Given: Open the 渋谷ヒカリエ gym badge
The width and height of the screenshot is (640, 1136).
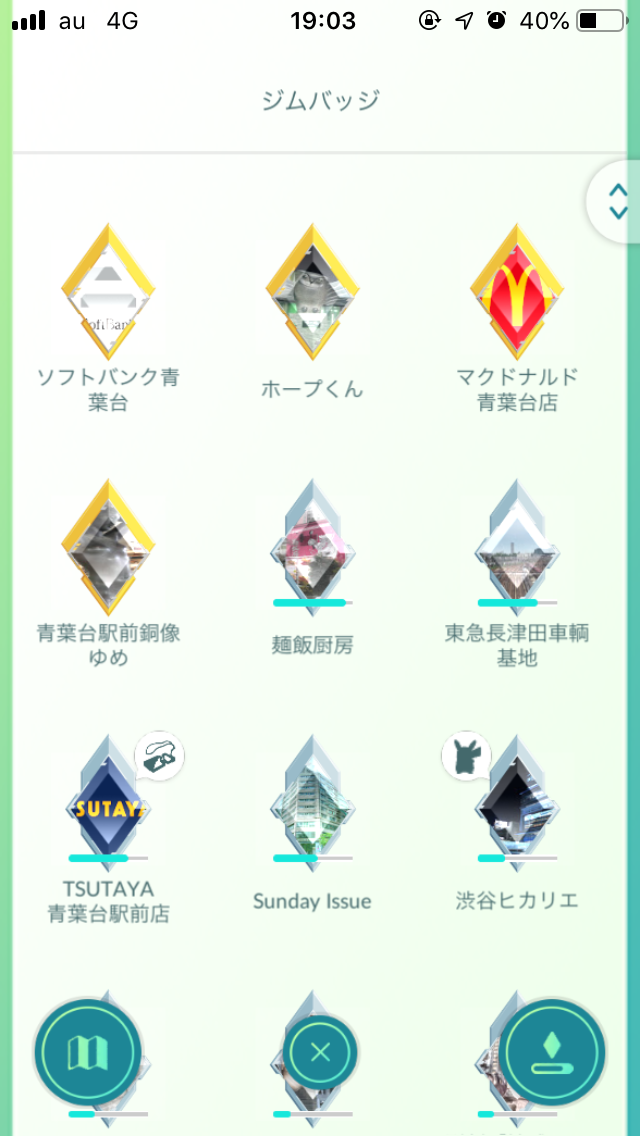Looking at the screenshot, I should [517, 805].
